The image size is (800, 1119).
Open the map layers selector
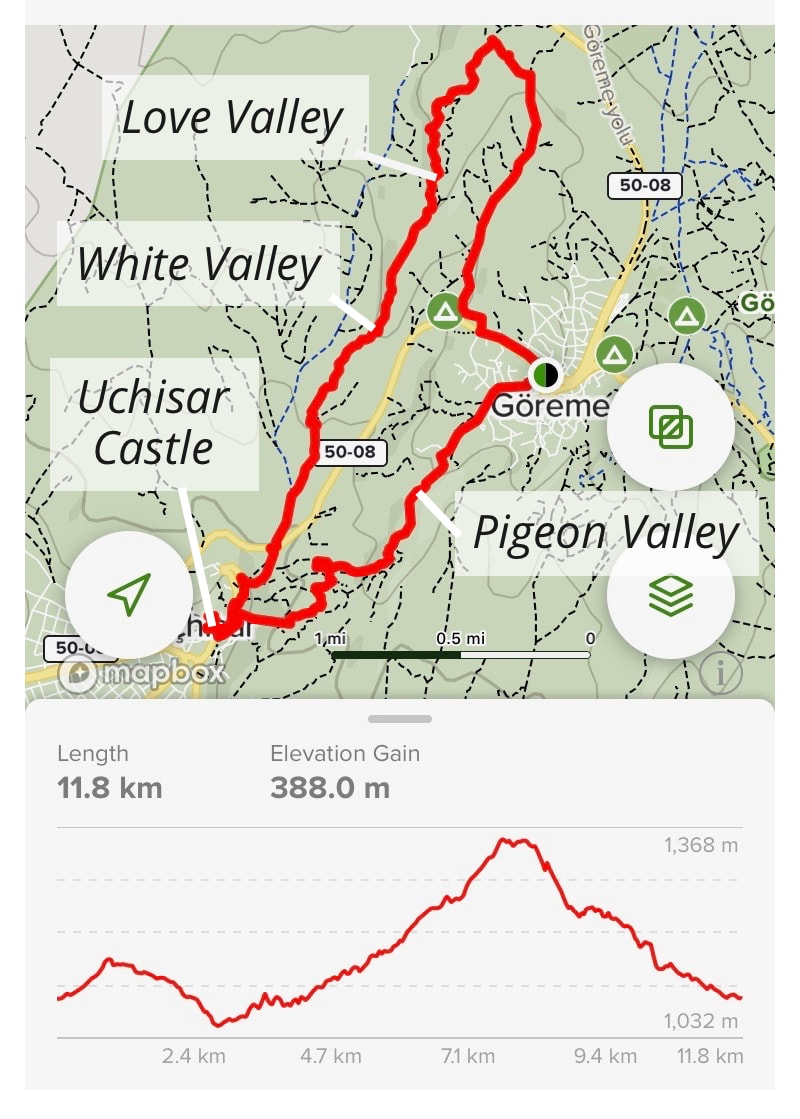(x=671, y=595)
